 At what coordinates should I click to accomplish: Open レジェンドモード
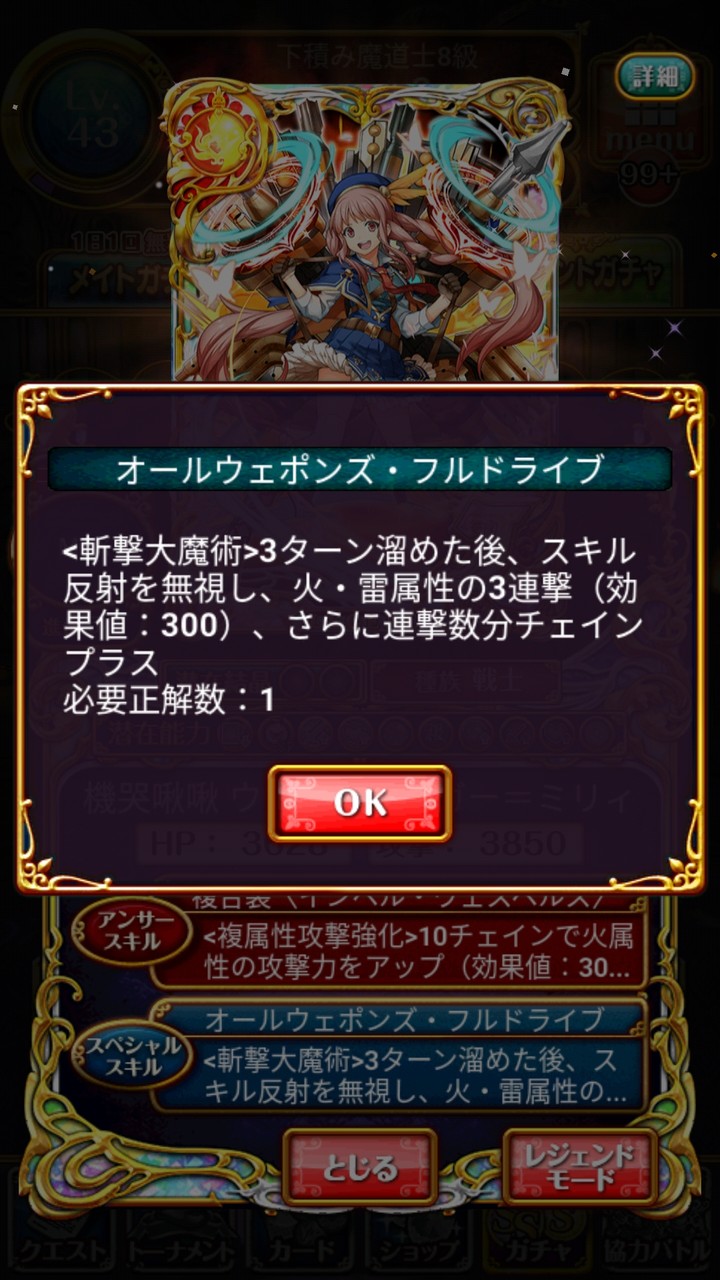581,1167
